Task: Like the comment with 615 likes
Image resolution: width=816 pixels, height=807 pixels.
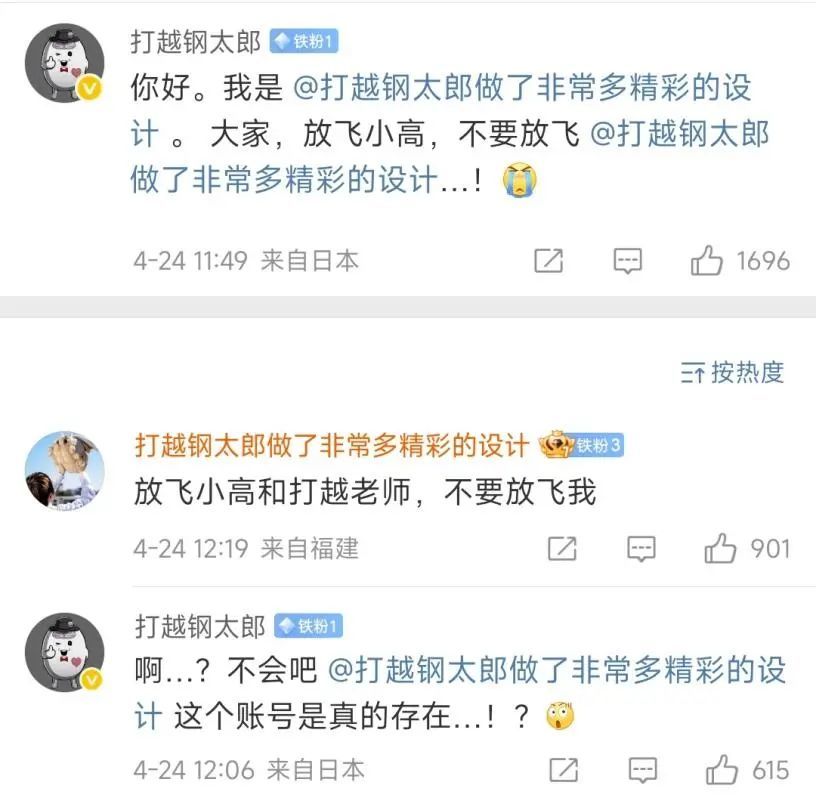Action: click(x=721, y=770)
